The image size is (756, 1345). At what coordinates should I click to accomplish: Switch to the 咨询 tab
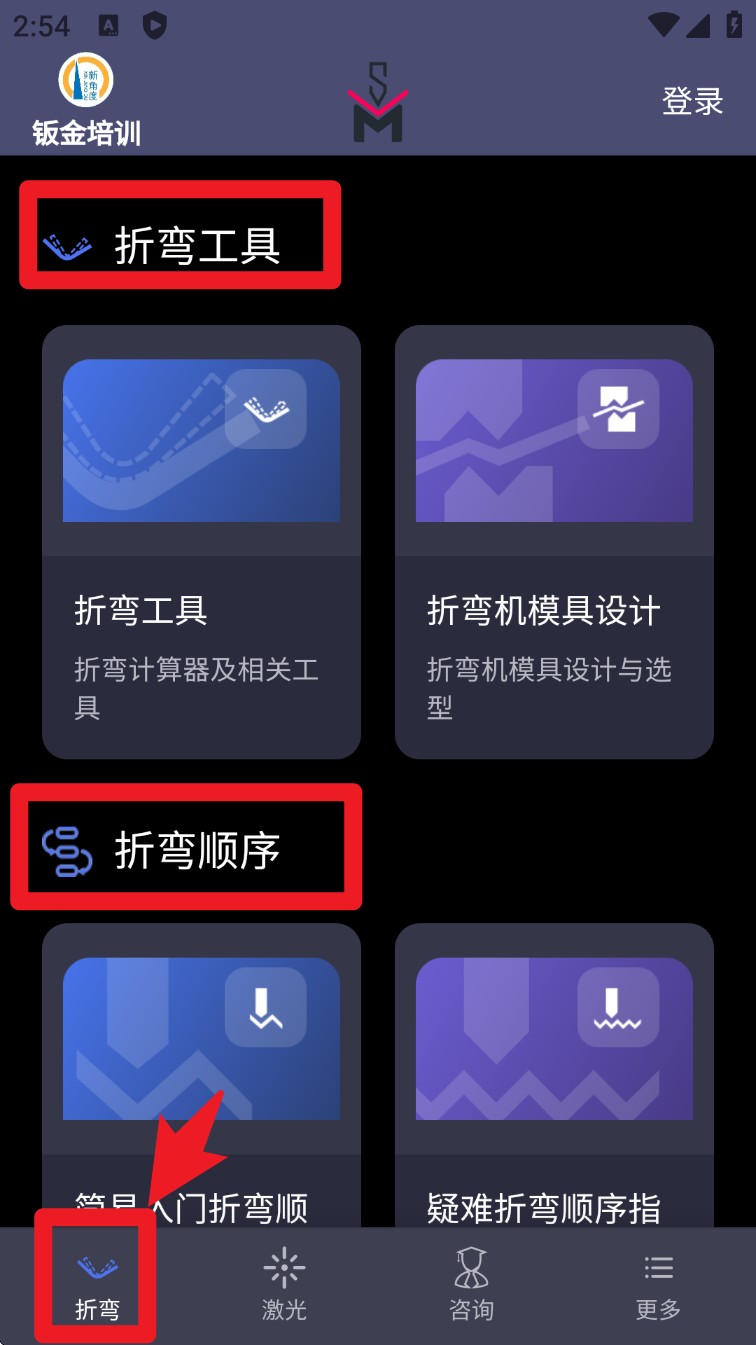tap(471, 1287)
